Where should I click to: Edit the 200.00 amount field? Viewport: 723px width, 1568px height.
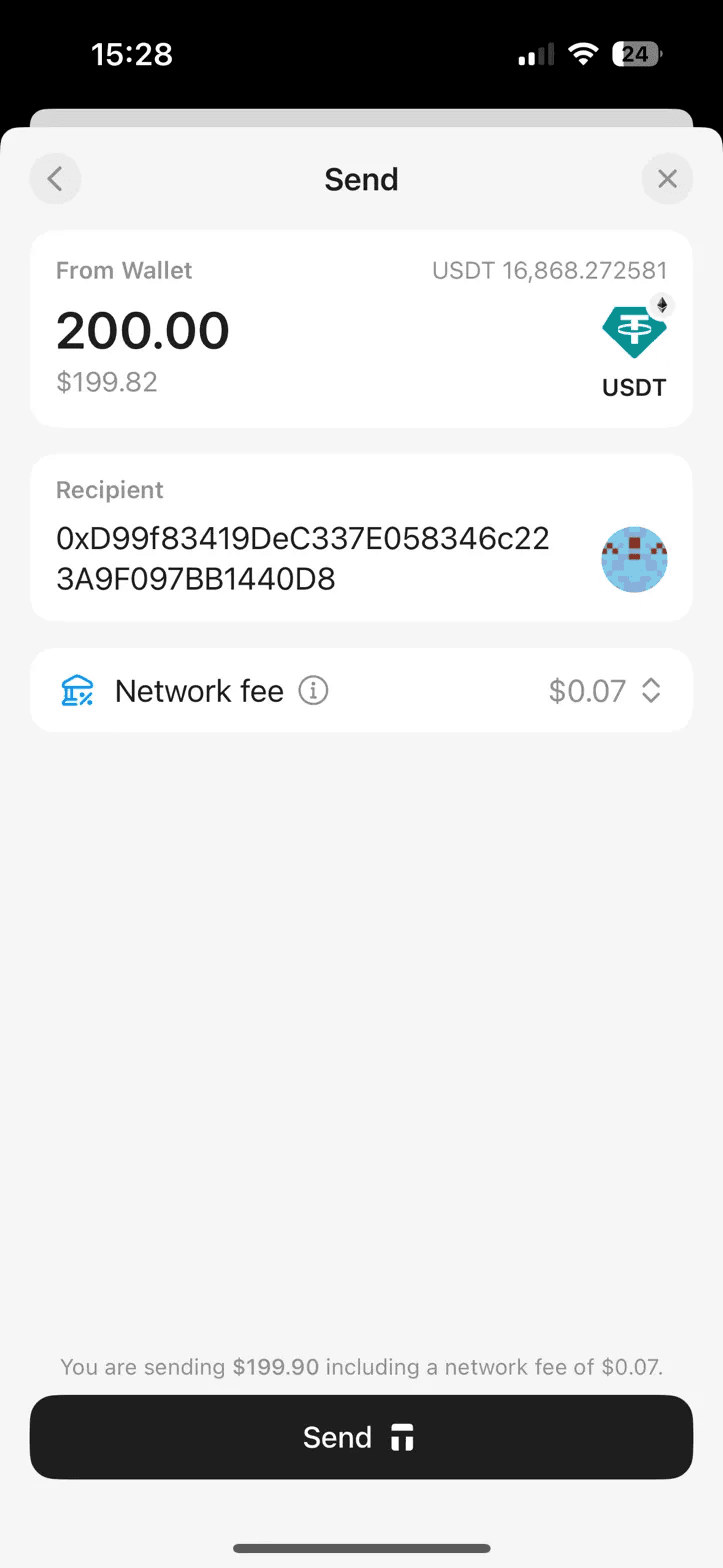pyautogui.click(x=143, y=331)
